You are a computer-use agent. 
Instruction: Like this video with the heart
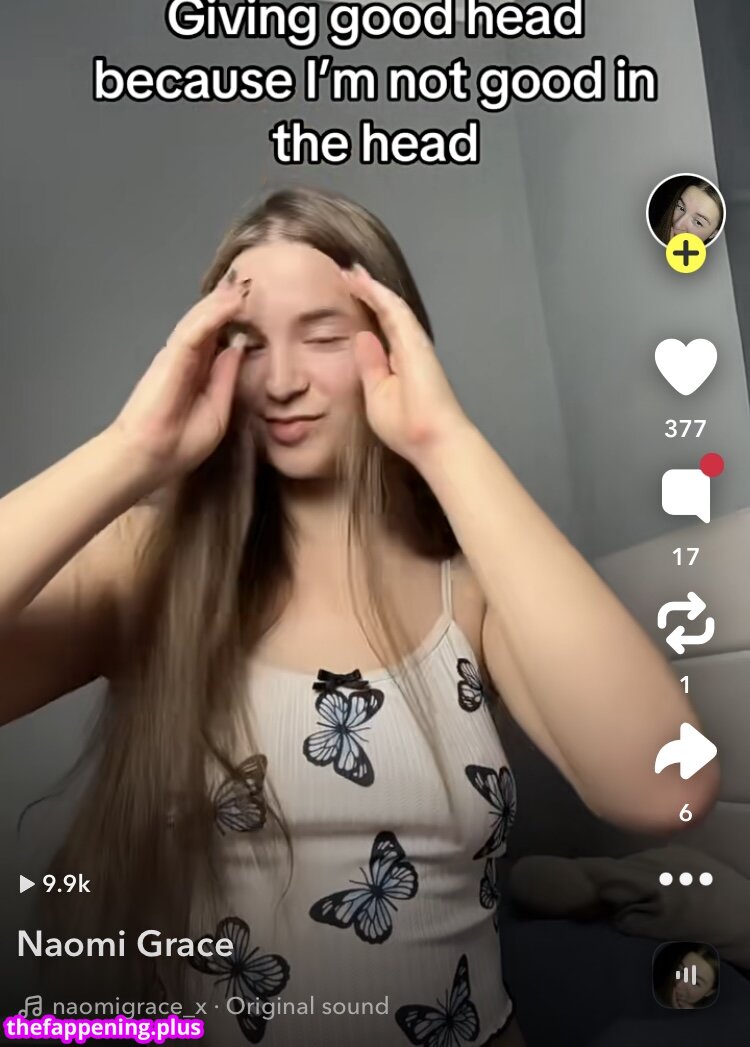686,366
